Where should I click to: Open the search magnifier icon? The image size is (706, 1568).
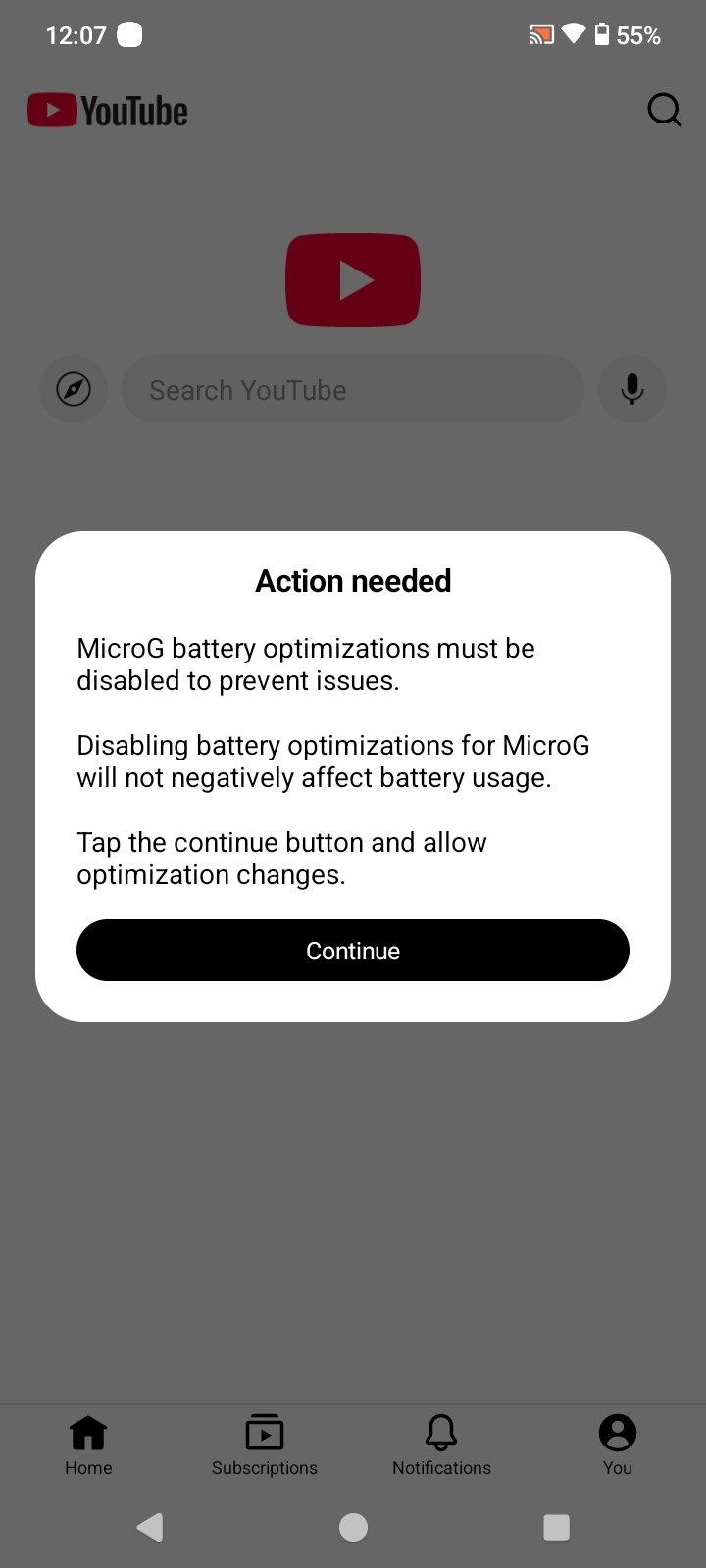(664, 110)
